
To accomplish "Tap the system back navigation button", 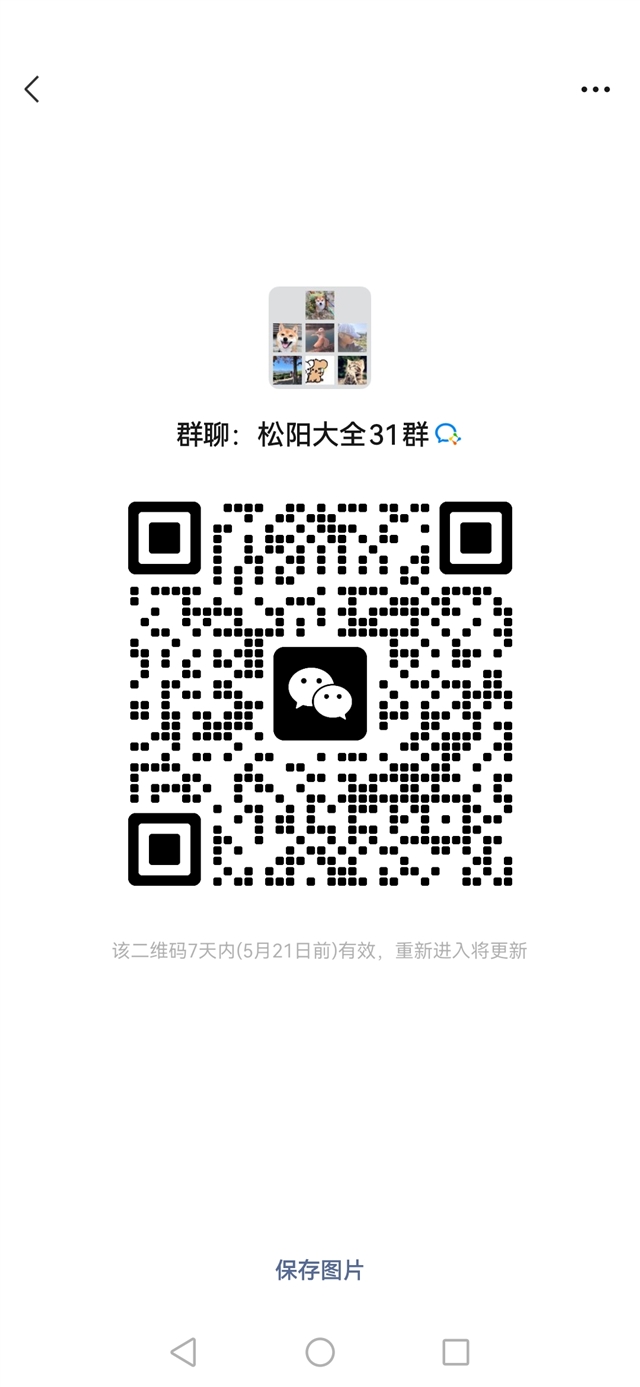I will [x=183, y=1352].
